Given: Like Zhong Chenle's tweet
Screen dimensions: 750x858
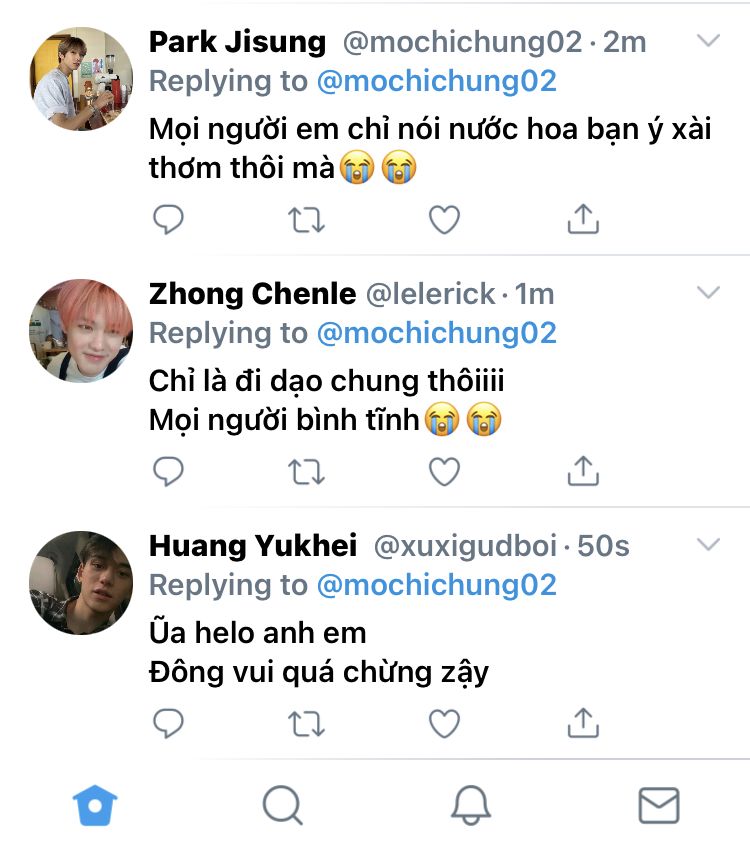Looking at the screenshot, I should [444, 470].
